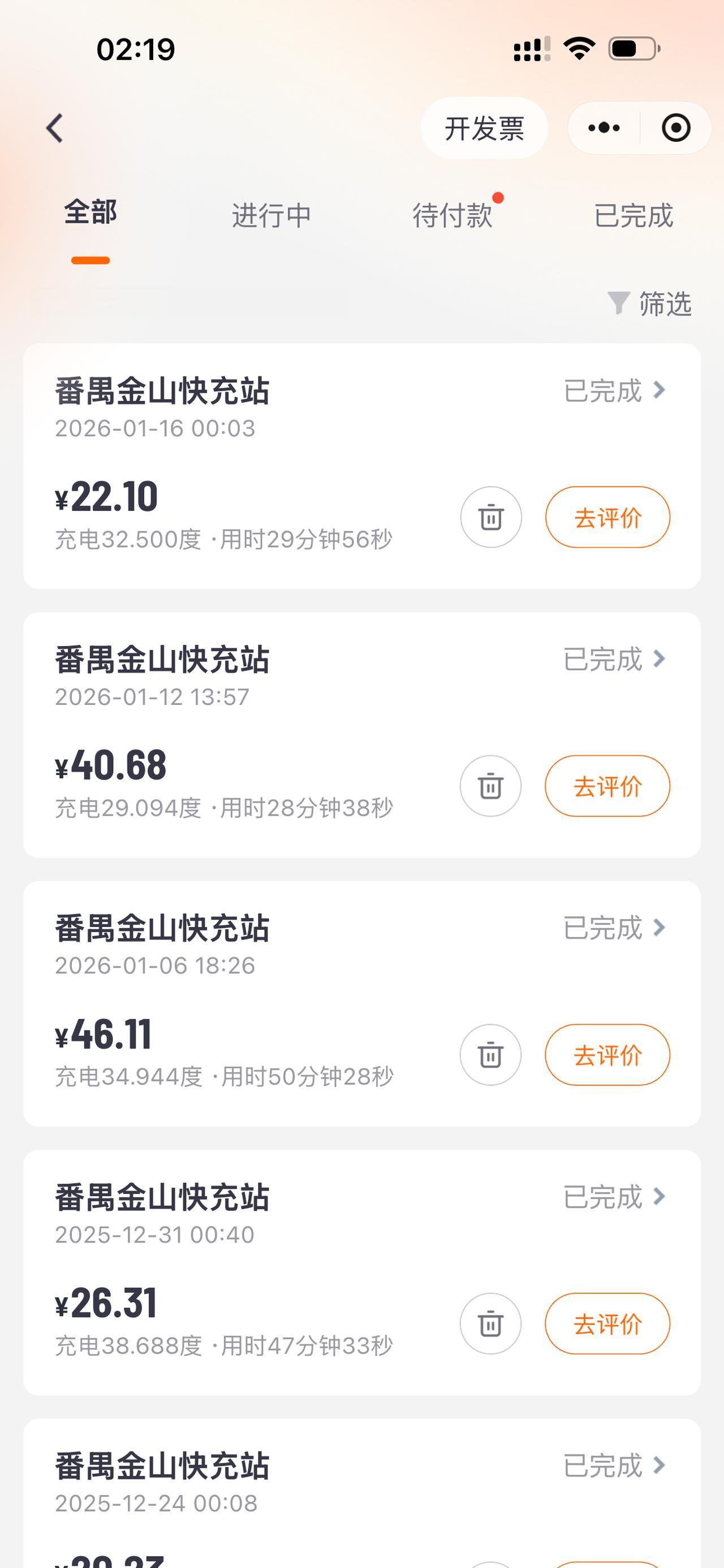
Task: Tap 去评价 on the ¥22.10 order
Action: 607,517
